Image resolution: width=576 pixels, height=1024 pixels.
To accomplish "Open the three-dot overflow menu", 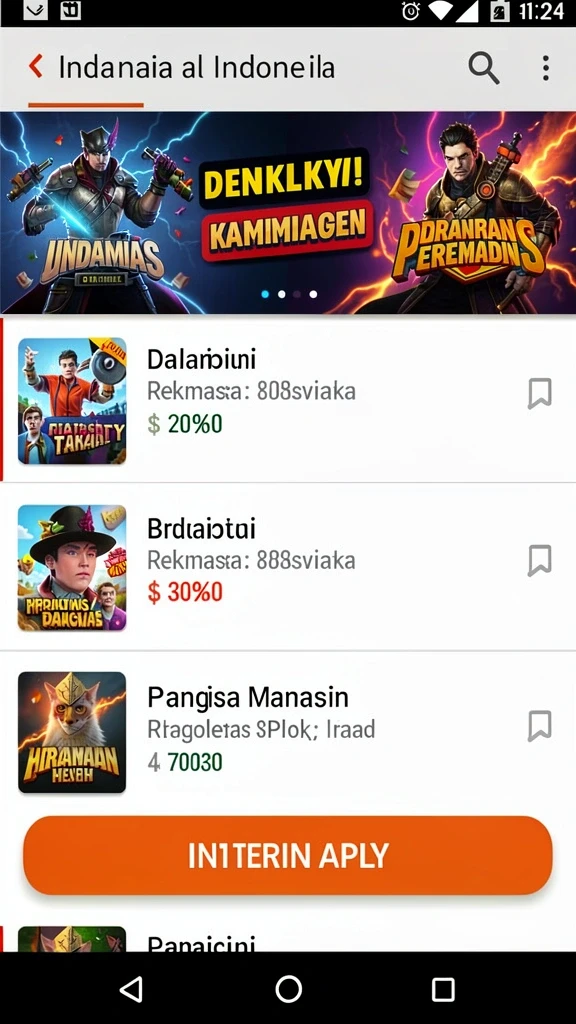I will [545, 68].
